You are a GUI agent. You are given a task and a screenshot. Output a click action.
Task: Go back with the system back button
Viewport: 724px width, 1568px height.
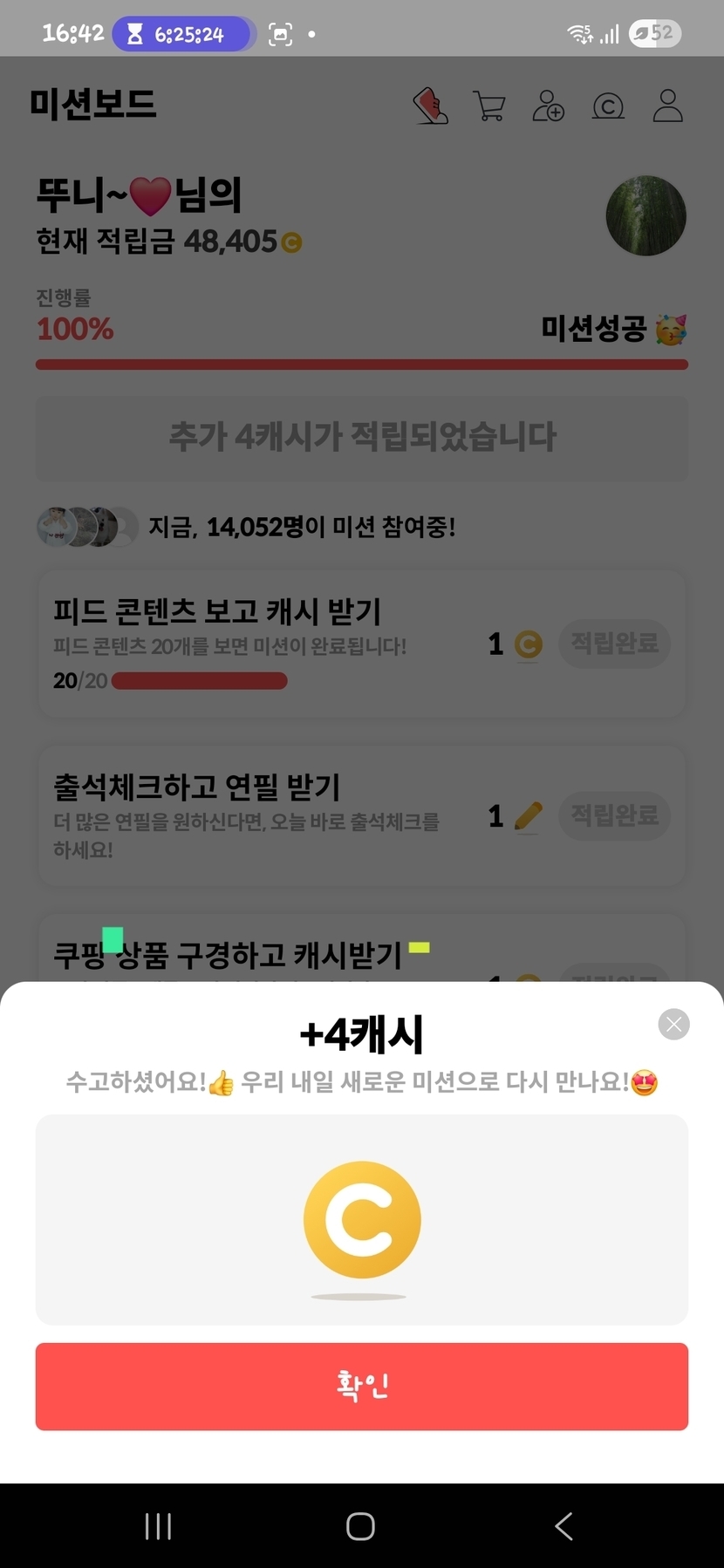click(563, 1525)
